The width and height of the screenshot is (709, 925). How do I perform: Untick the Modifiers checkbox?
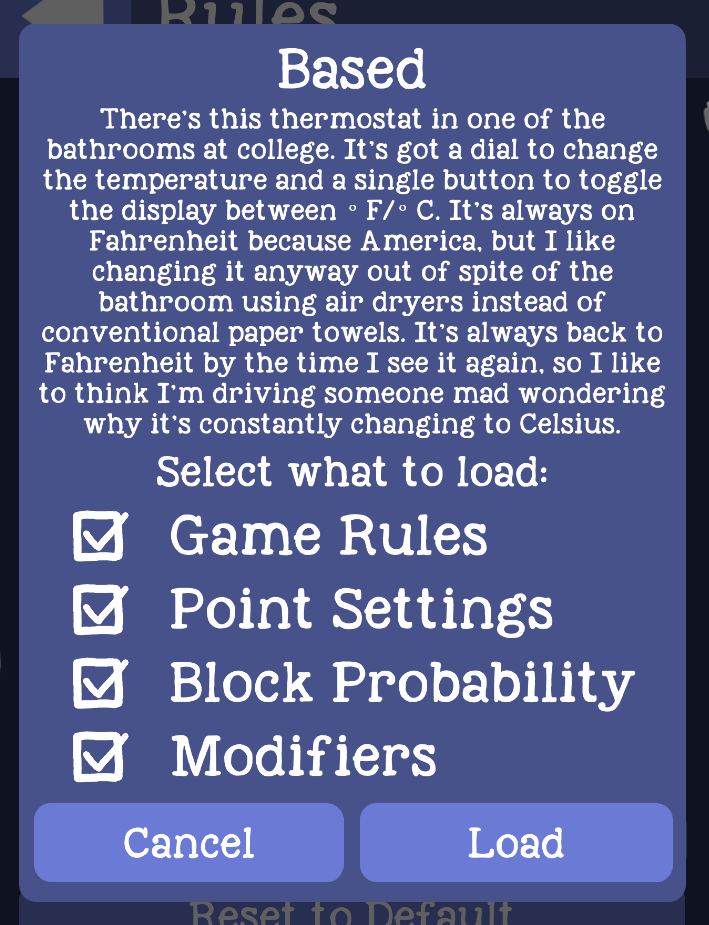(x=99, y=757)
